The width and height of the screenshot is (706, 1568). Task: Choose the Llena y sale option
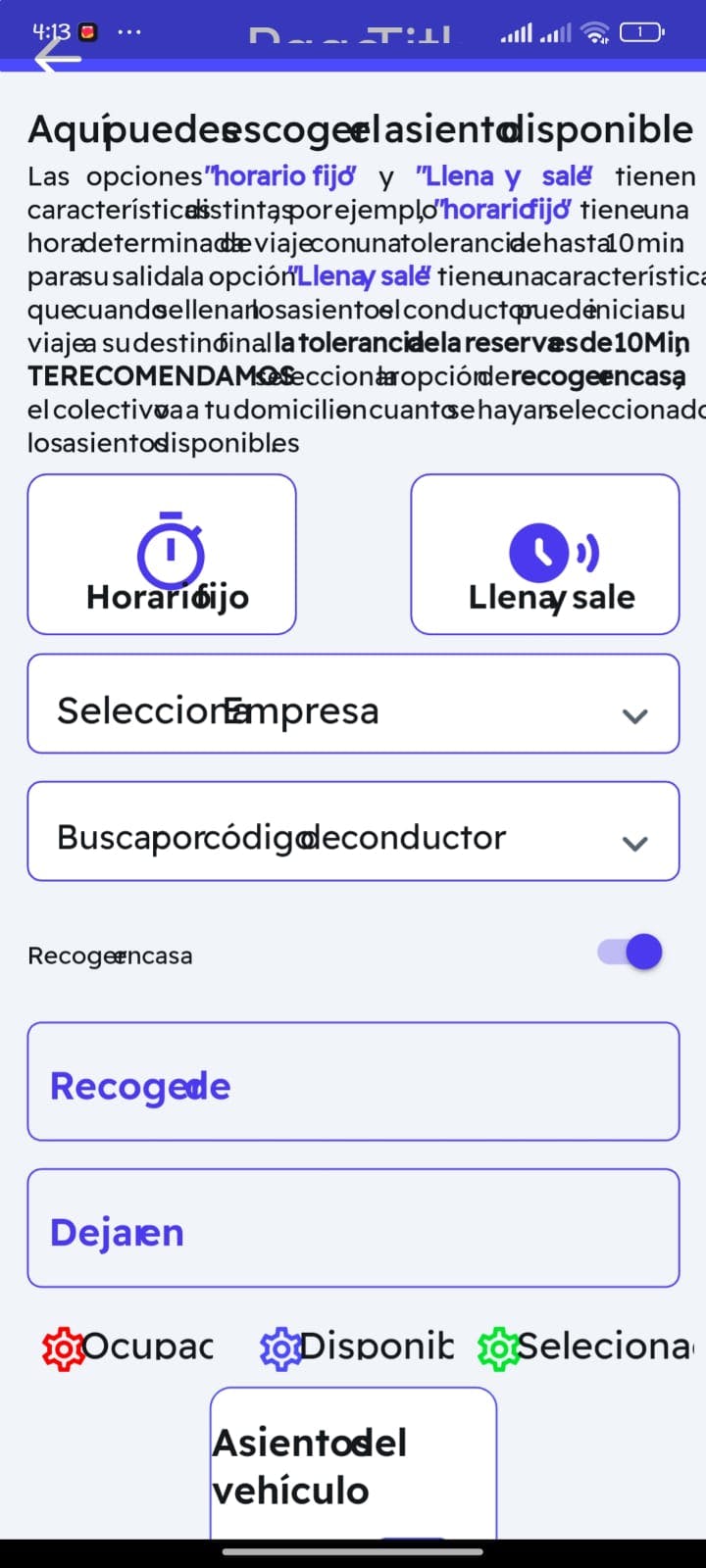[x=545, y=555]
